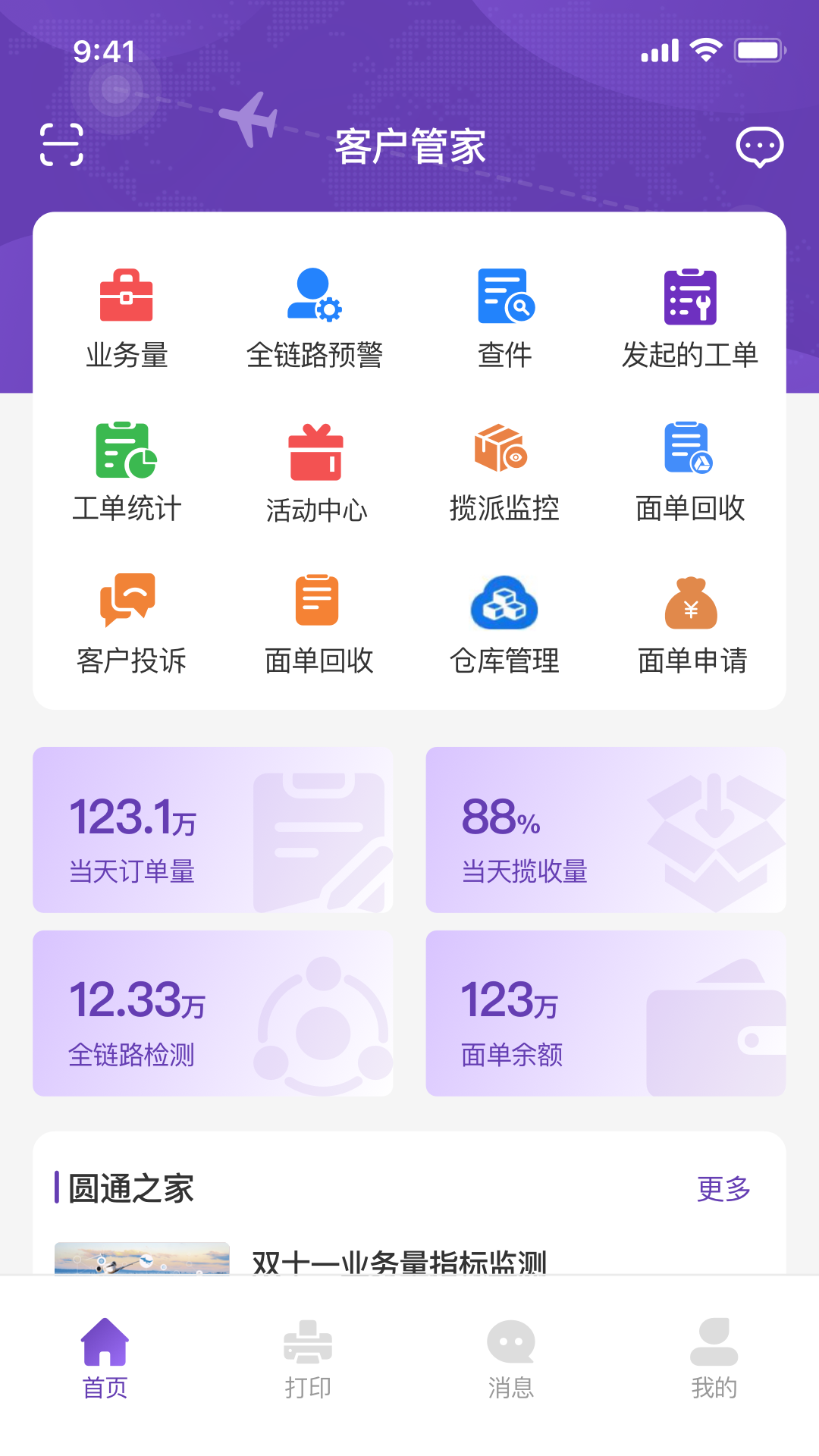
Task: Open the chat bubble icon top right
Action: [x=760, y=146]
